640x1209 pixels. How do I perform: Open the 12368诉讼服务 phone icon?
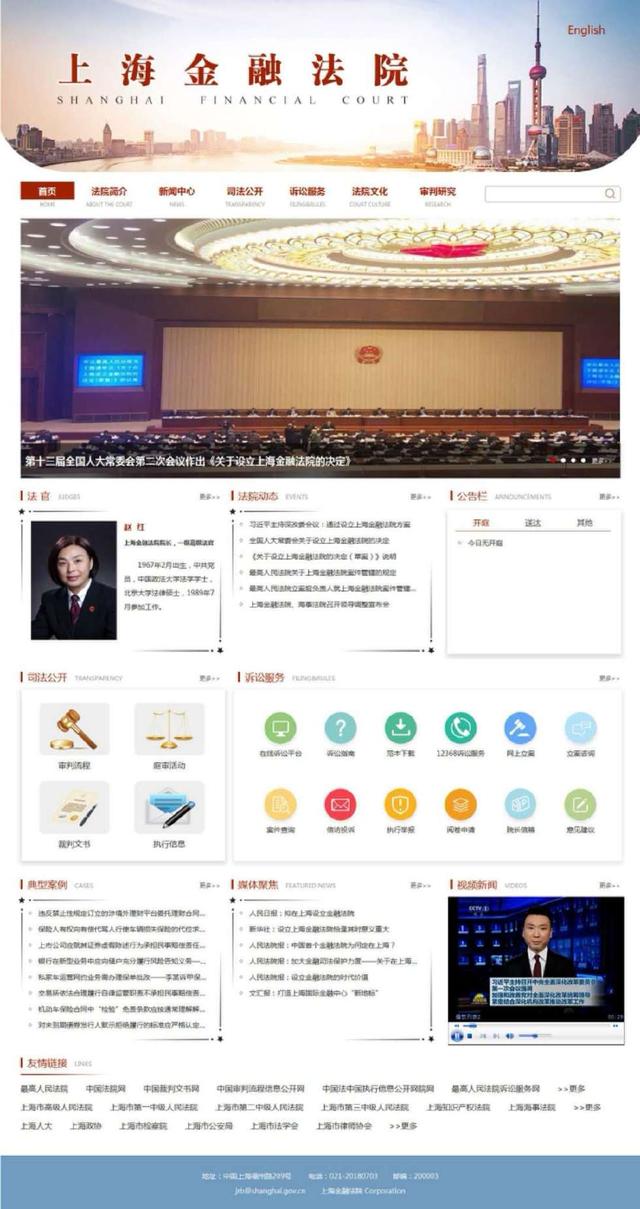[460, 728]
